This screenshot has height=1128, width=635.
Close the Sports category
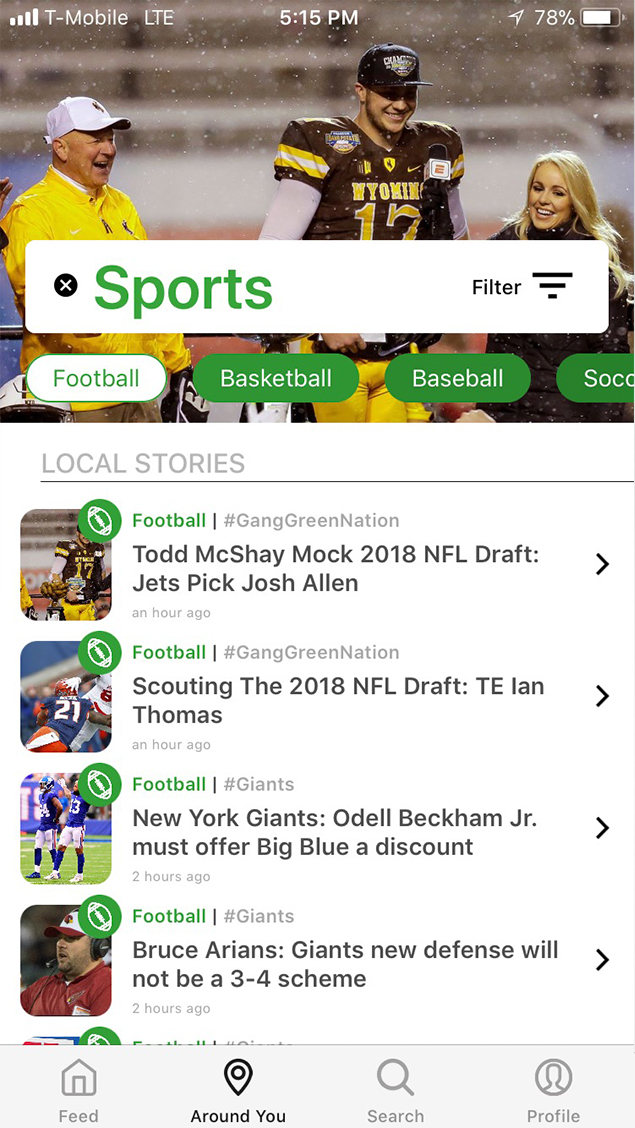pos(66,287)
